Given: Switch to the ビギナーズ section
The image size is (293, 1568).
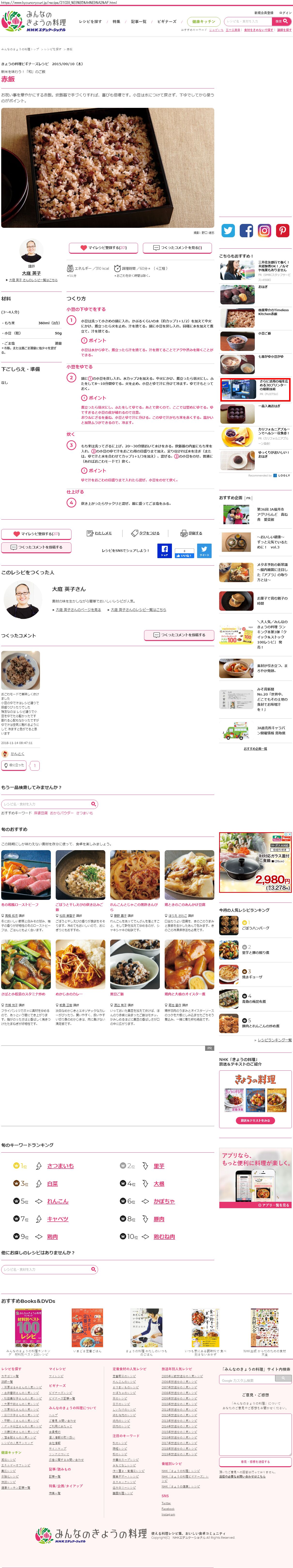Looking at the screenshot, I should click(x=167, y=21).
